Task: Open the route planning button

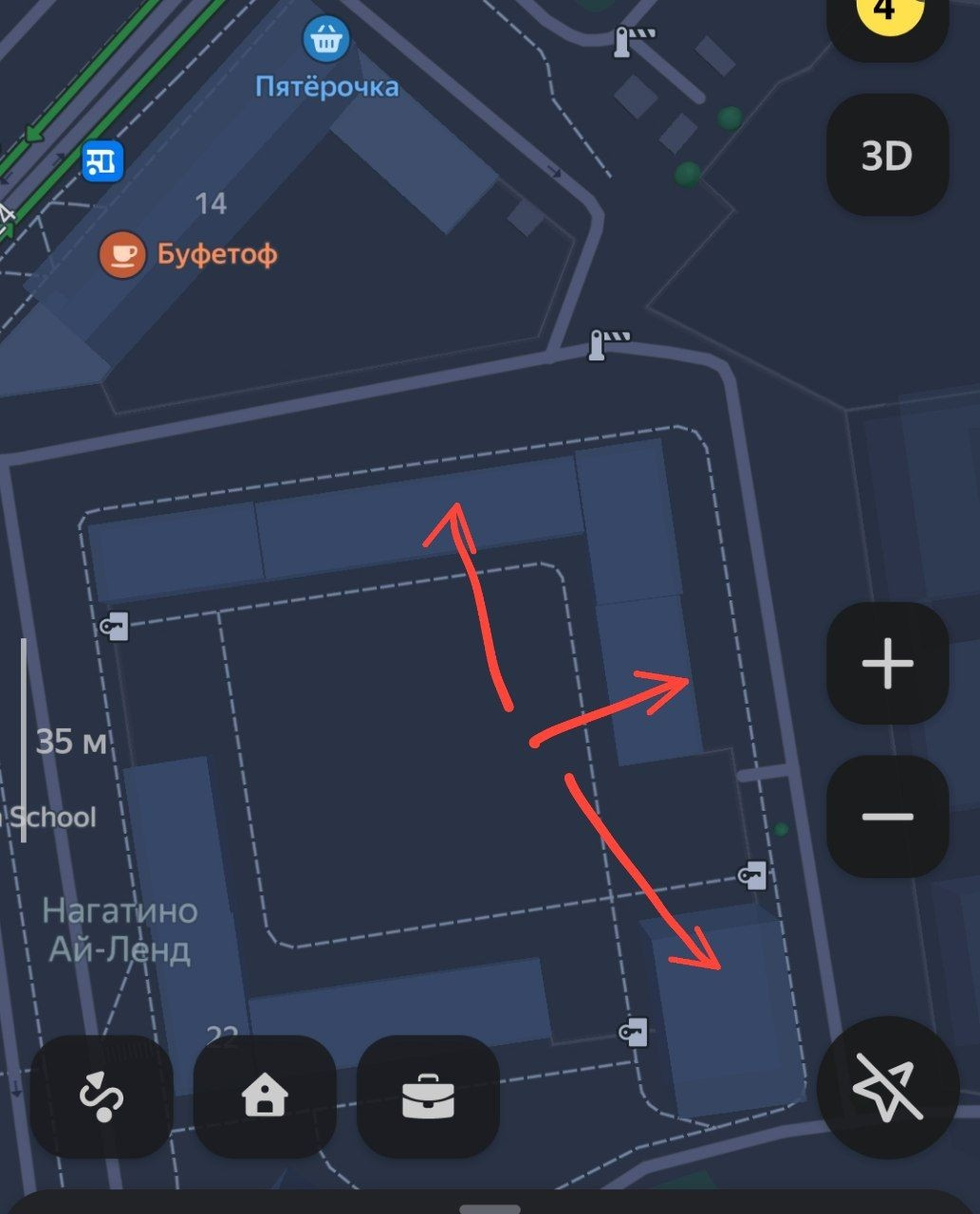Action: 102,1096
